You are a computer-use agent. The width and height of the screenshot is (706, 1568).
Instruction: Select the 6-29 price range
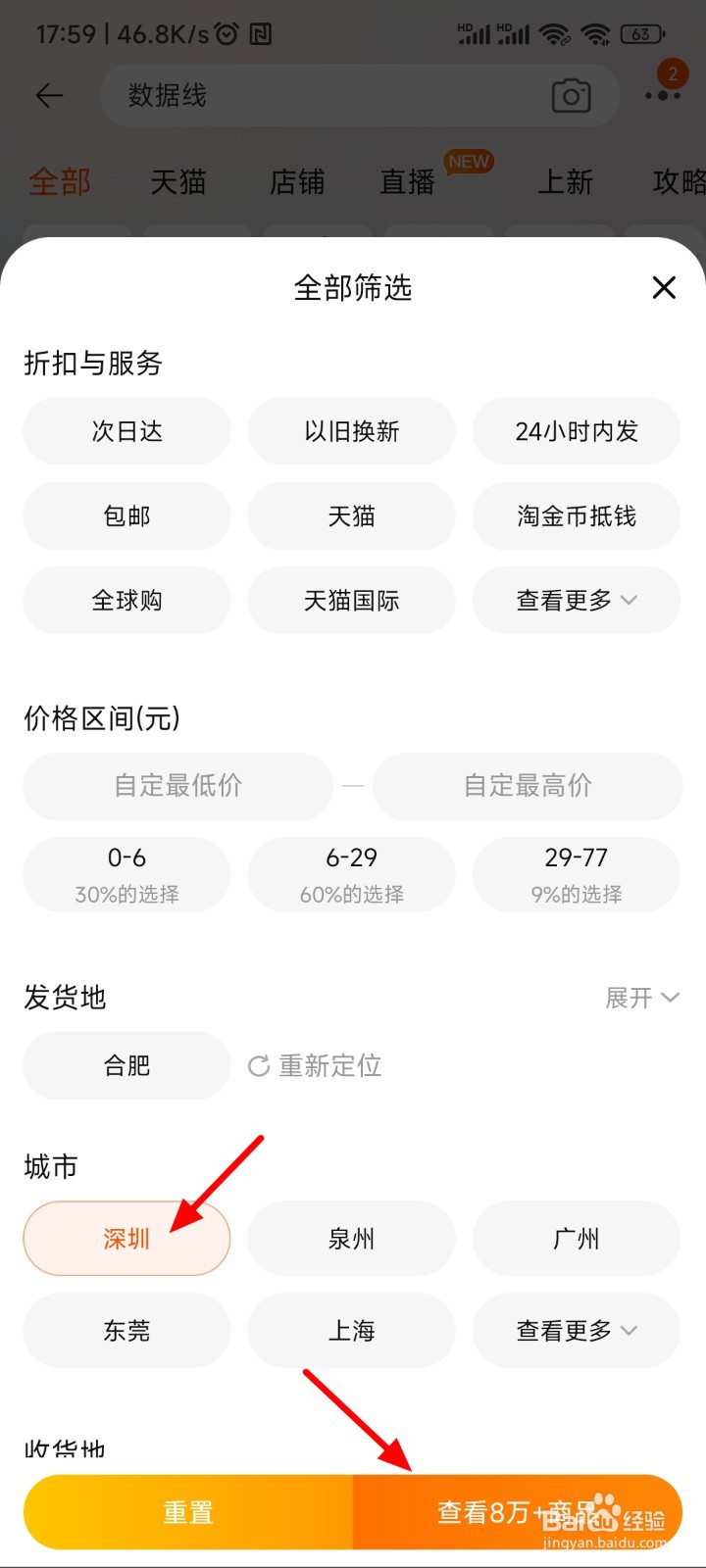(351, 874)
